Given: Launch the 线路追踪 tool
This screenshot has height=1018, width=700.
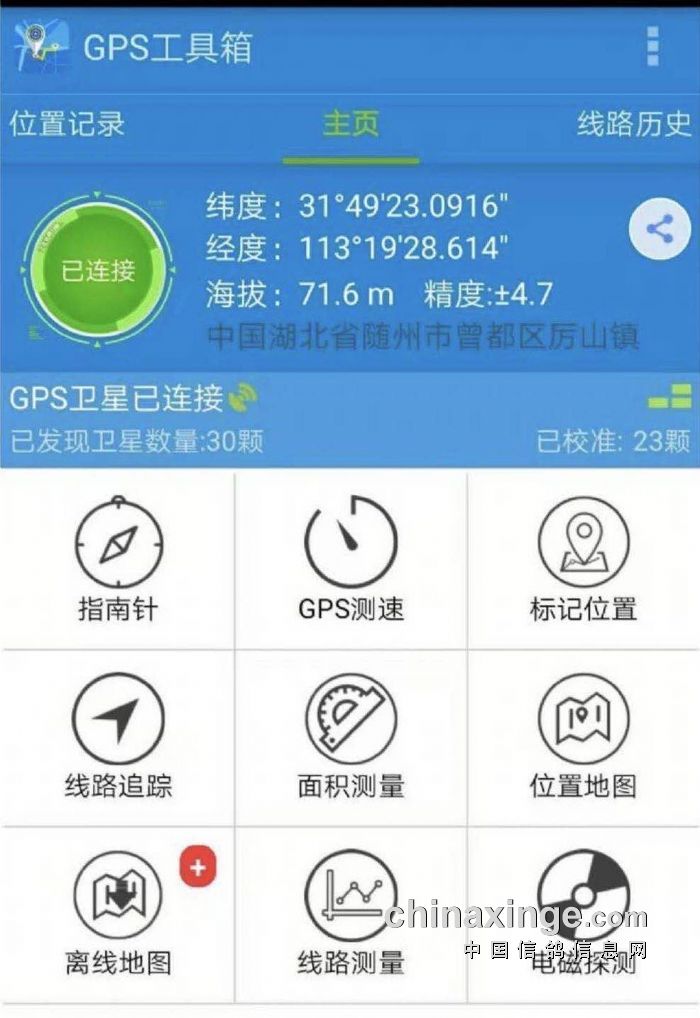Looking at the screenshot, I should [x=118, y=738].
